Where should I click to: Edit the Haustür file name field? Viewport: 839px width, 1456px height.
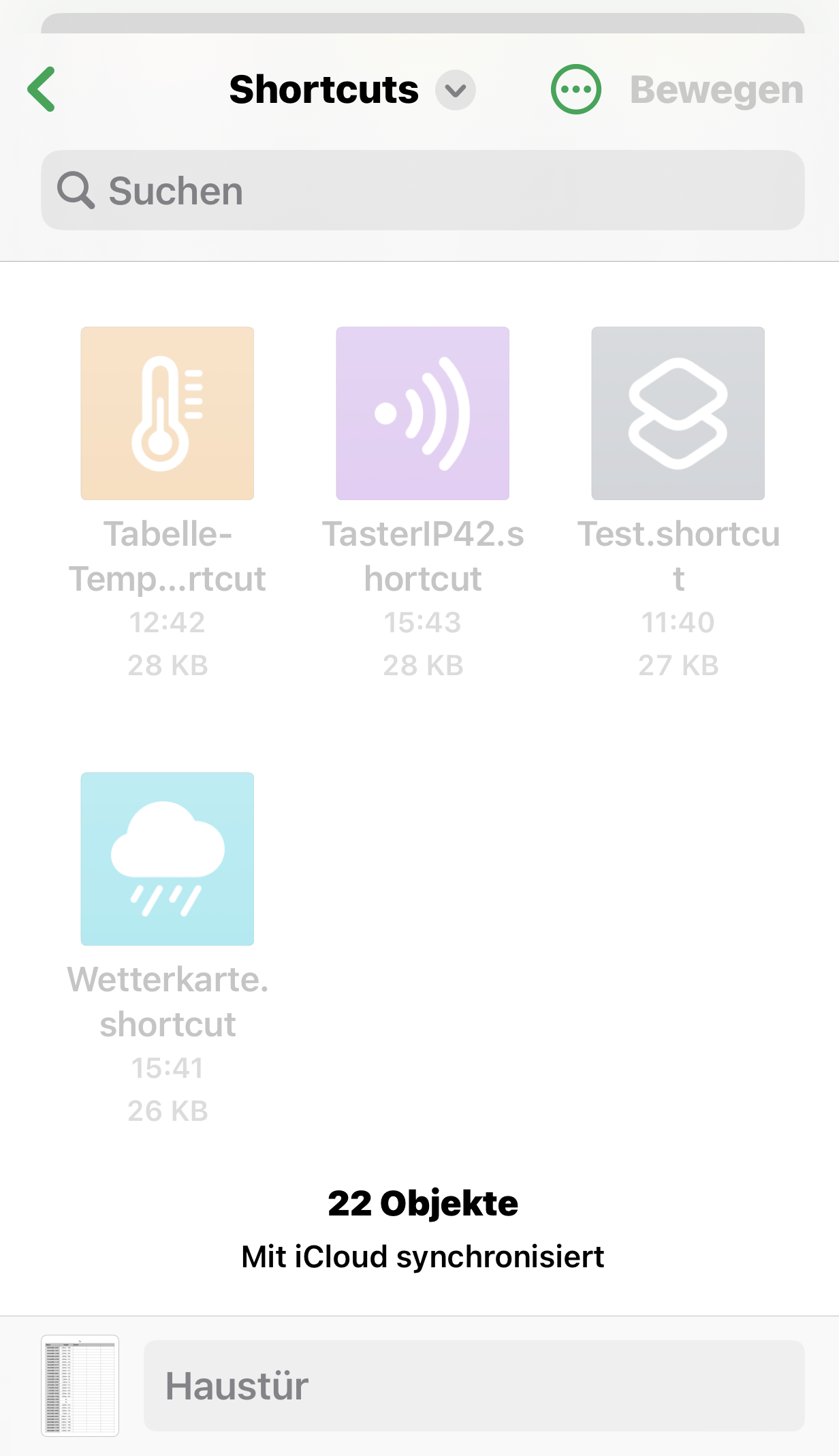point(473,1386)
